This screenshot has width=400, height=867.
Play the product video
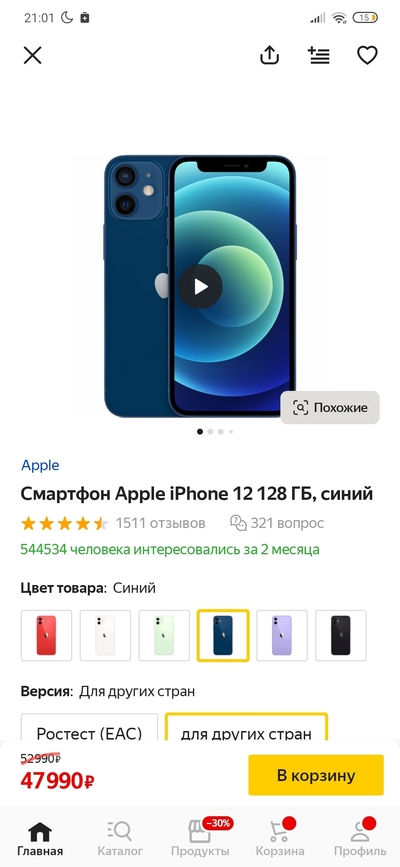pyautogui.click(x=200, y=286)
